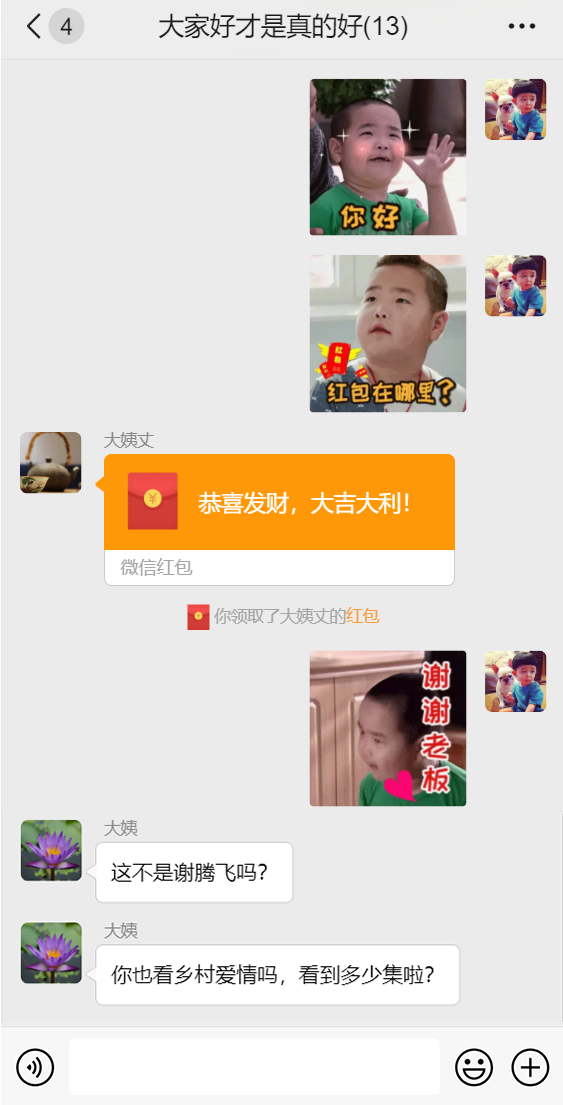Viewport: 563px width, 1105px height.
Task: Open 大姨's avatar beside 这不是谢腾飞吗
Action: click(x=51, y=850)
